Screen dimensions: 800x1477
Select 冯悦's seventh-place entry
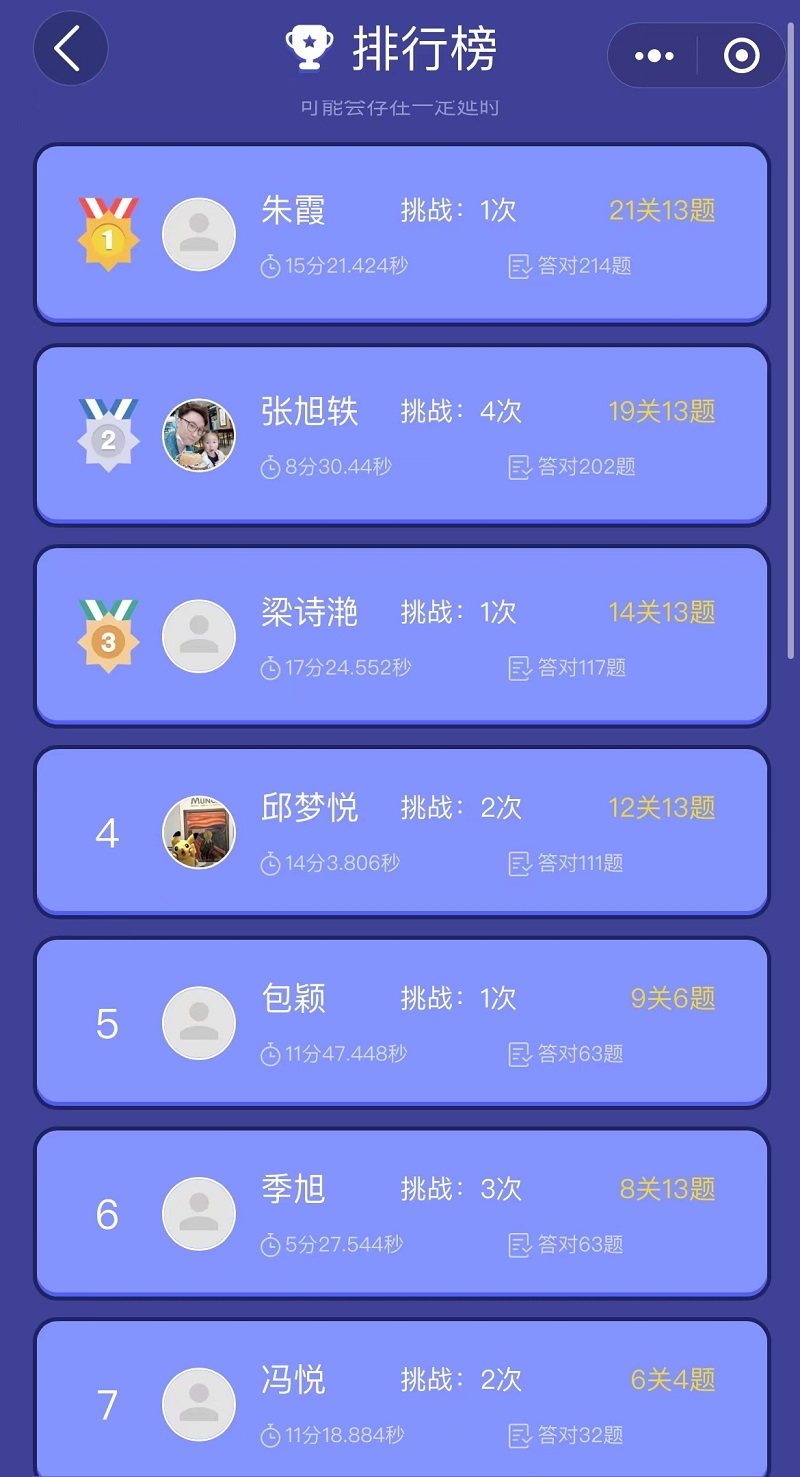click(x=402, y=1398)
